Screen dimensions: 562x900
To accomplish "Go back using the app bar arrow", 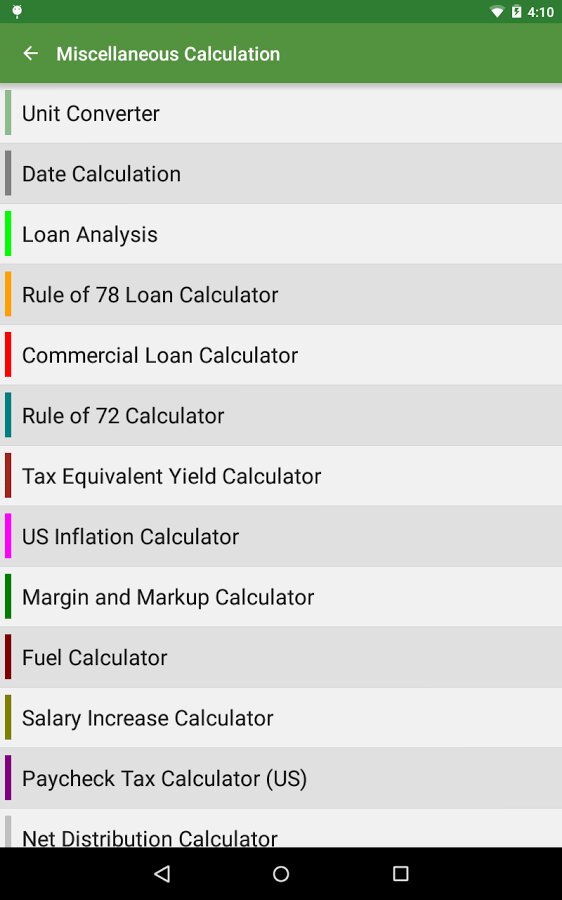I will [30, 53].
